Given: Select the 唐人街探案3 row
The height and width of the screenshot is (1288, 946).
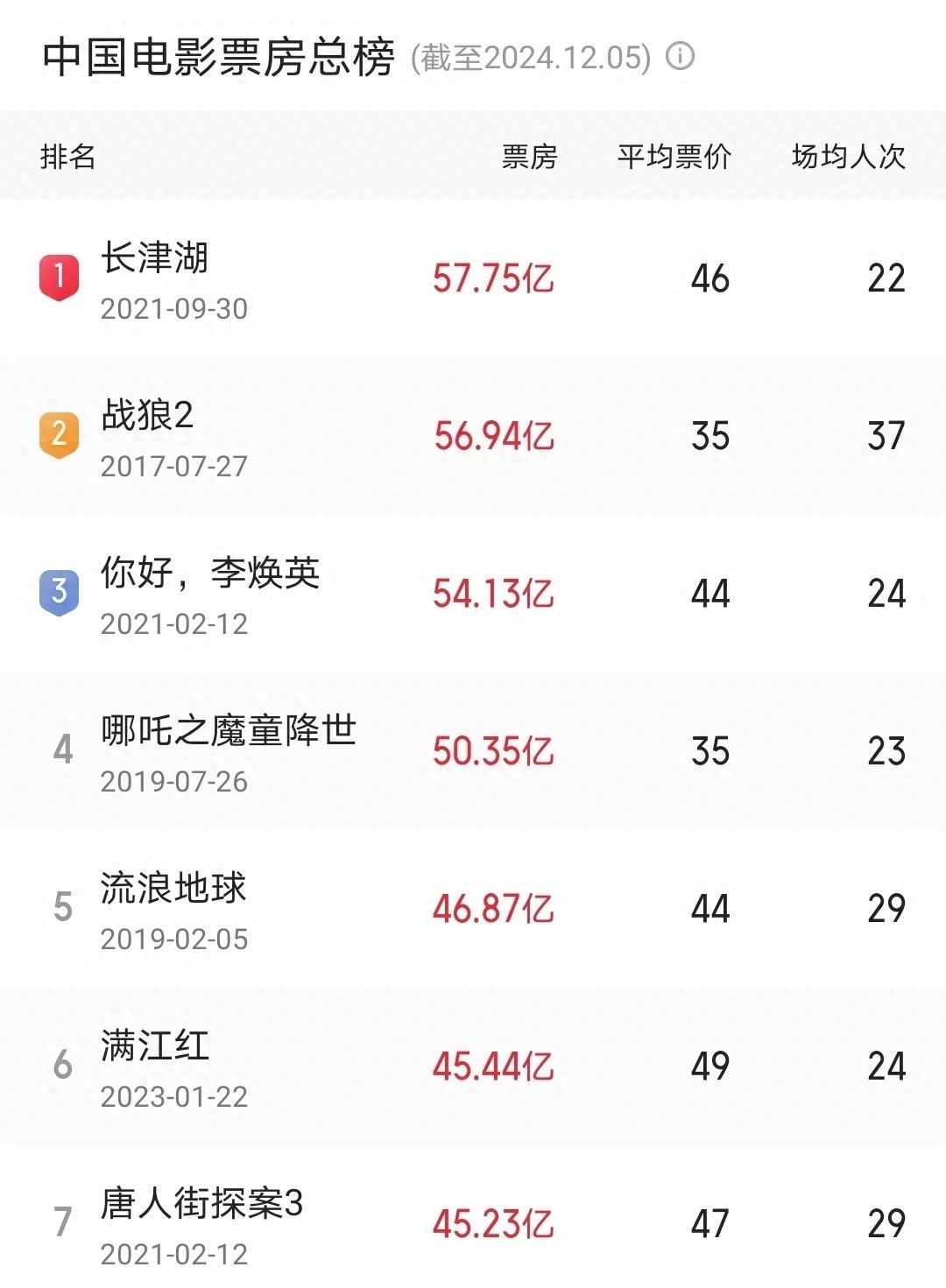Looking at the screenshot, I should point(201,1204).
